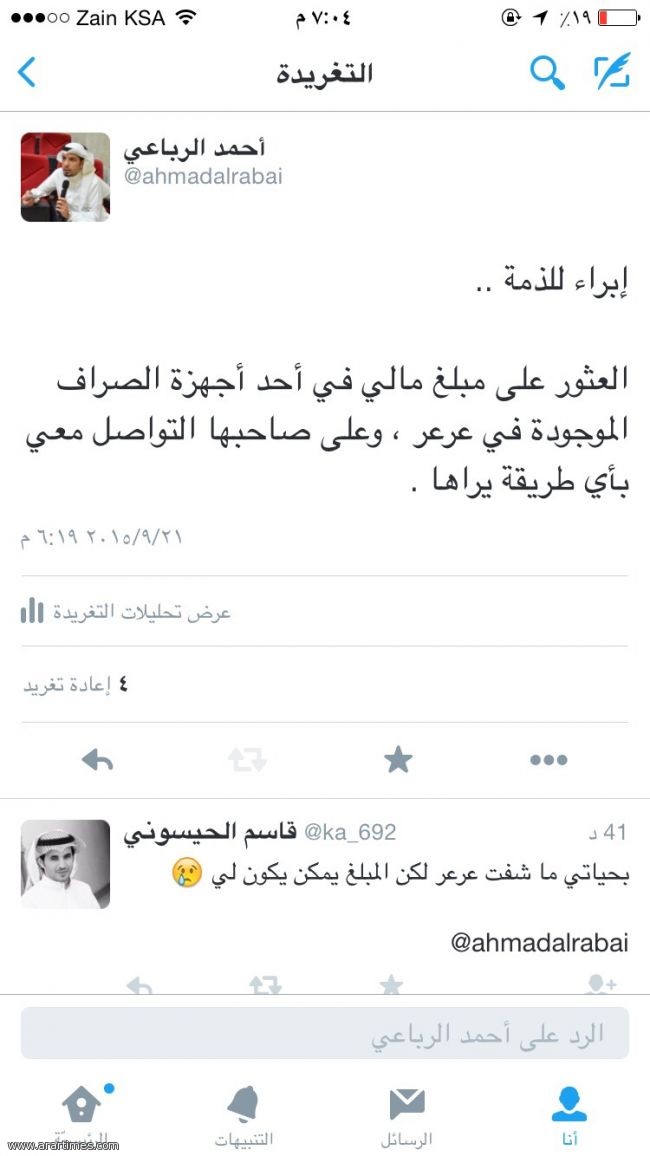Viewport: 650px width, 1156px height.
Task: Follow قاسم الحيسوني with the add-person icon
Action: pyautogui.click(x=601, y=984)
